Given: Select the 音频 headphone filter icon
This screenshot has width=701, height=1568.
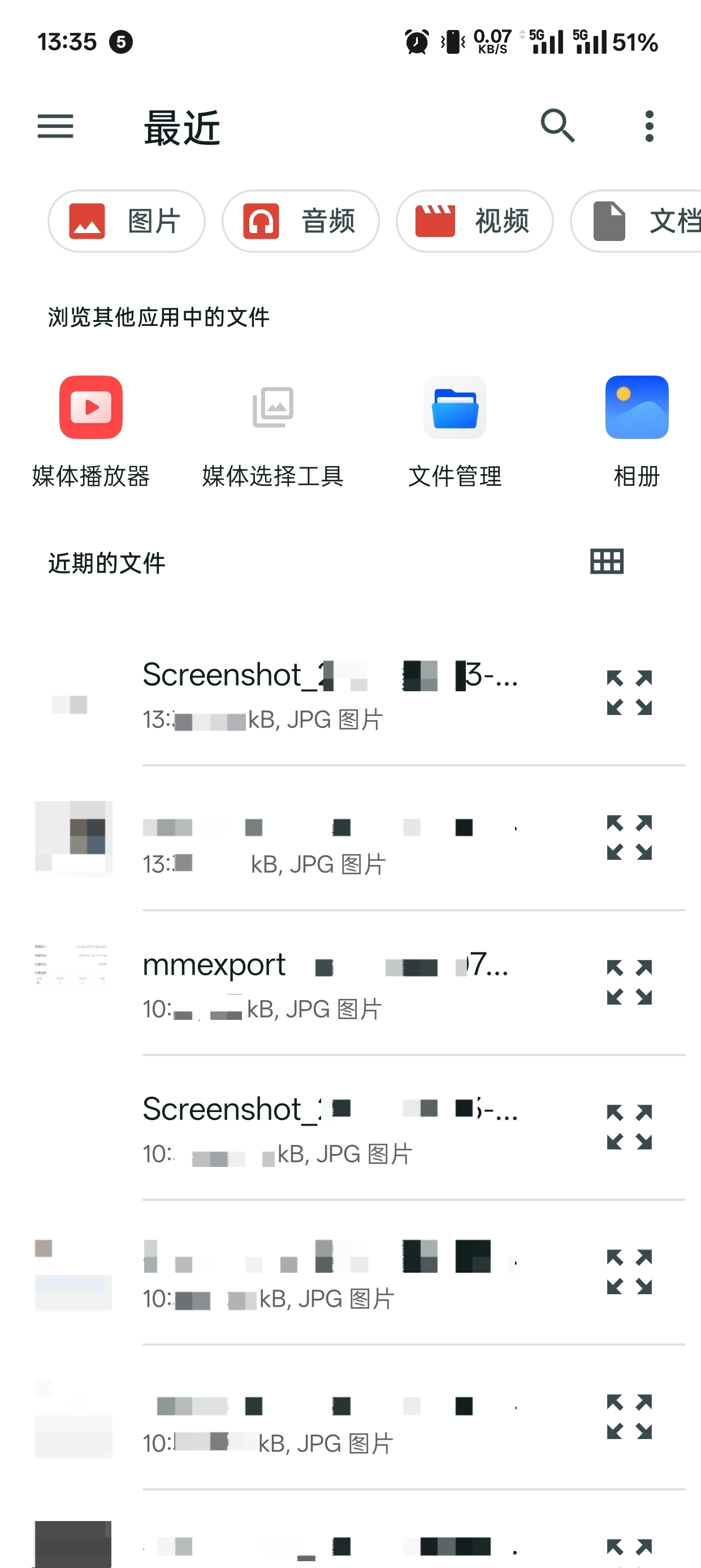Looking at the screenshot, I should [262, 221].
